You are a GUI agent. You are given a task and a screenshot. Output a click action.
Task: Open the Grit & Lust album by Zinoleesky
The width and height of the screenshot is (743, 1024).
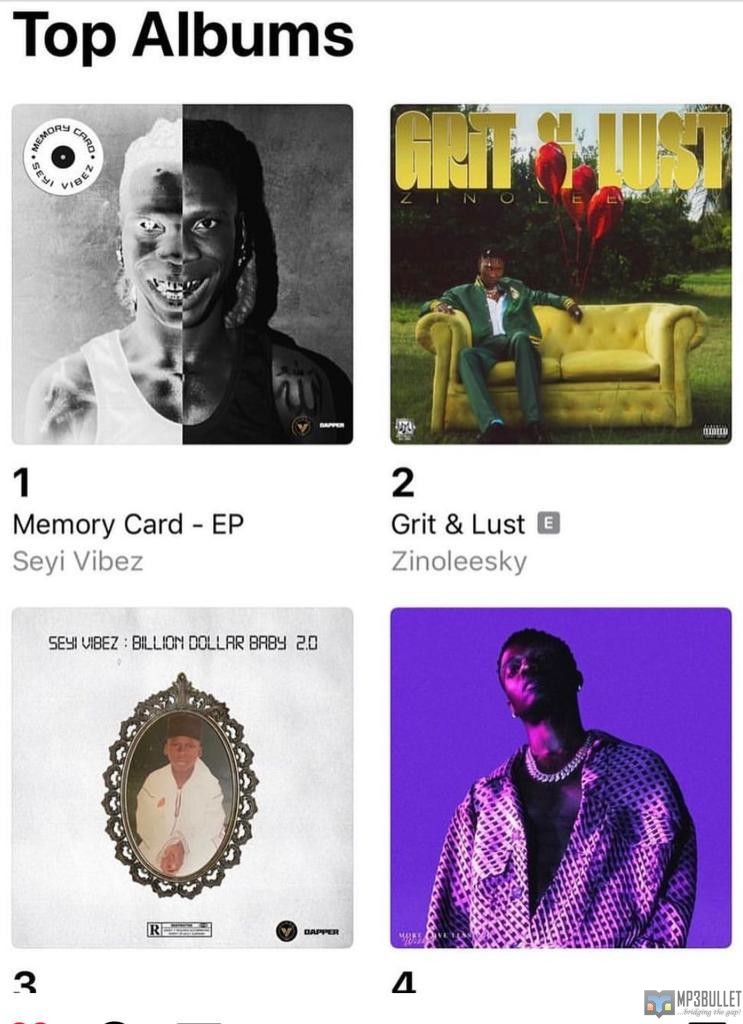pos(560,274)
